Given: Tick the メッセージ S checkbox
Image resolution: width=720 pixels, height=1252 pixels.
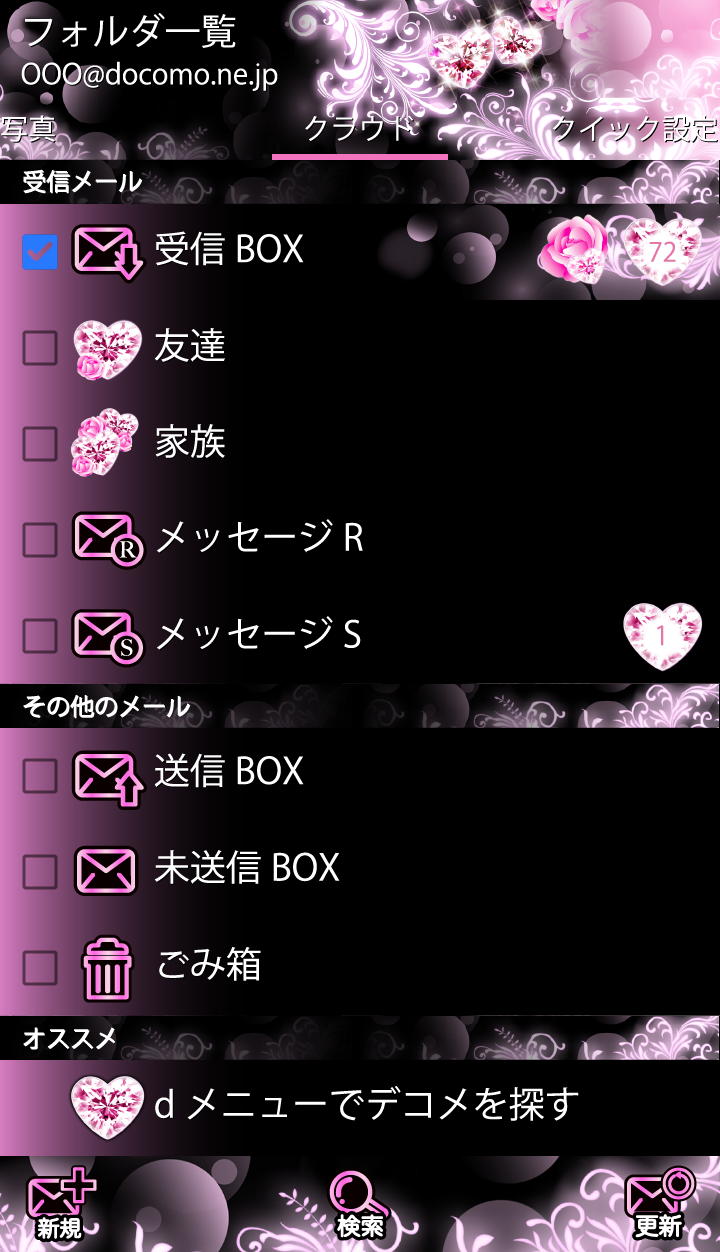Looking at the screenshot, I should coord(40,635).
